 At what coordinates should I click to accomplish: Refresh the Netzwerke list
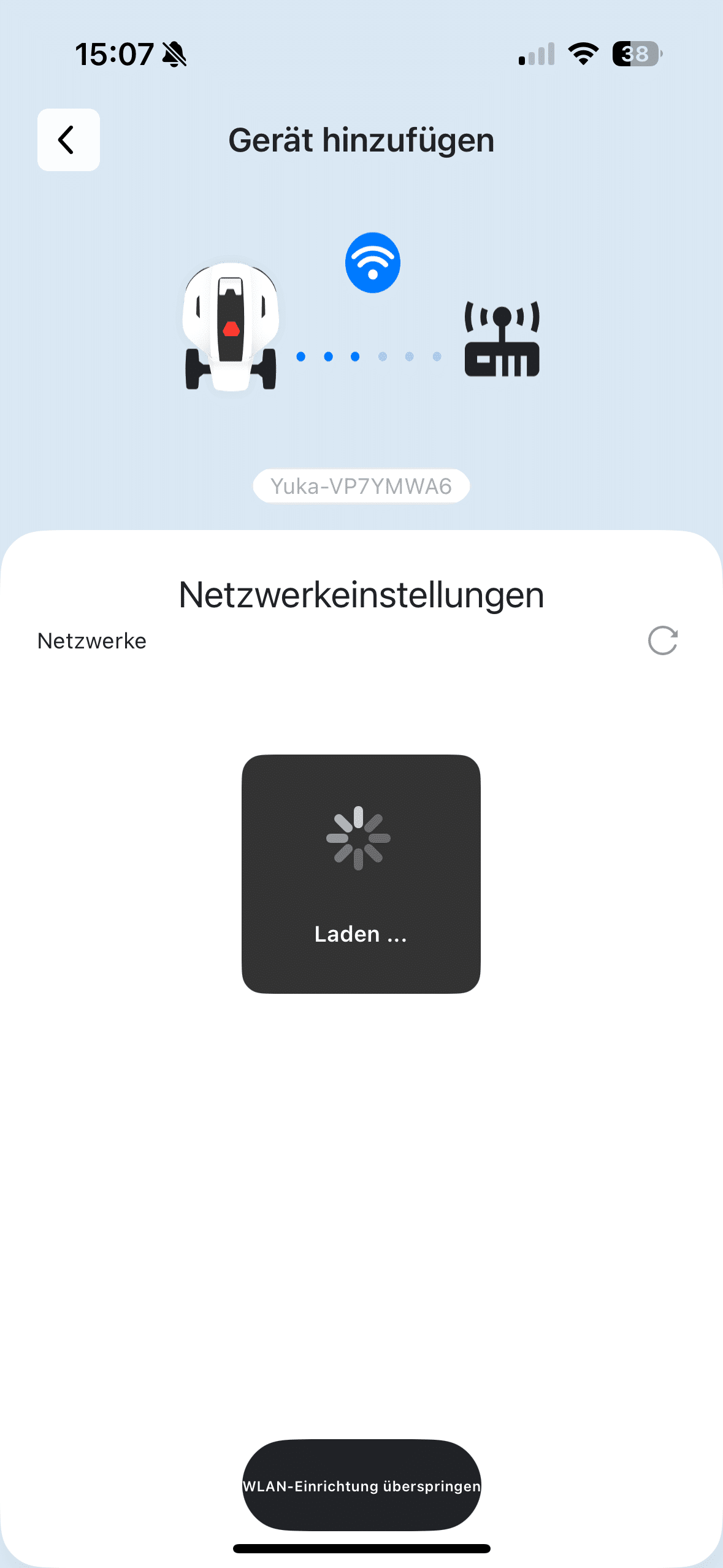tap(662, 640)
